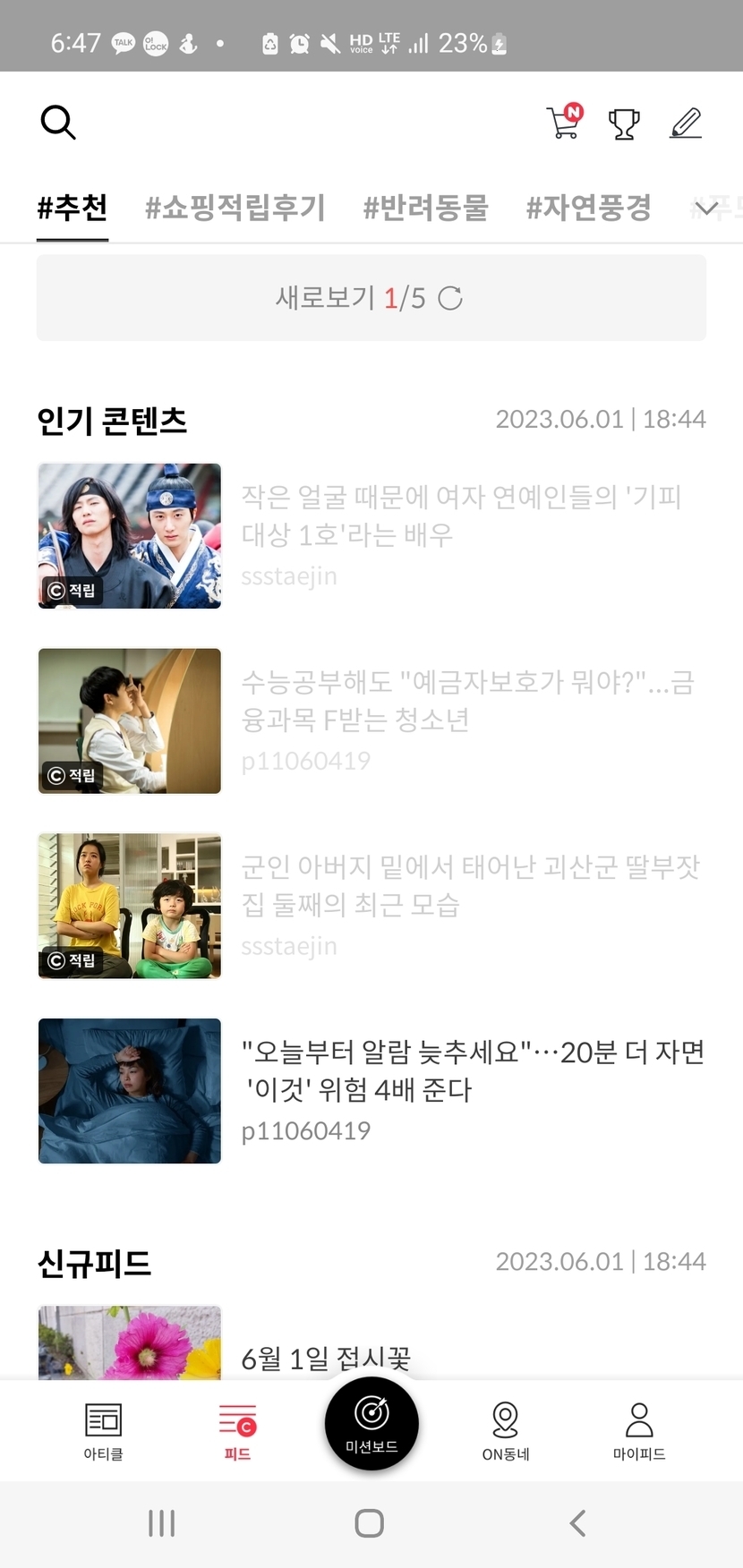Write a new post with pencil icon
The width and height of the screenshot is (743, 1568).
686,124
